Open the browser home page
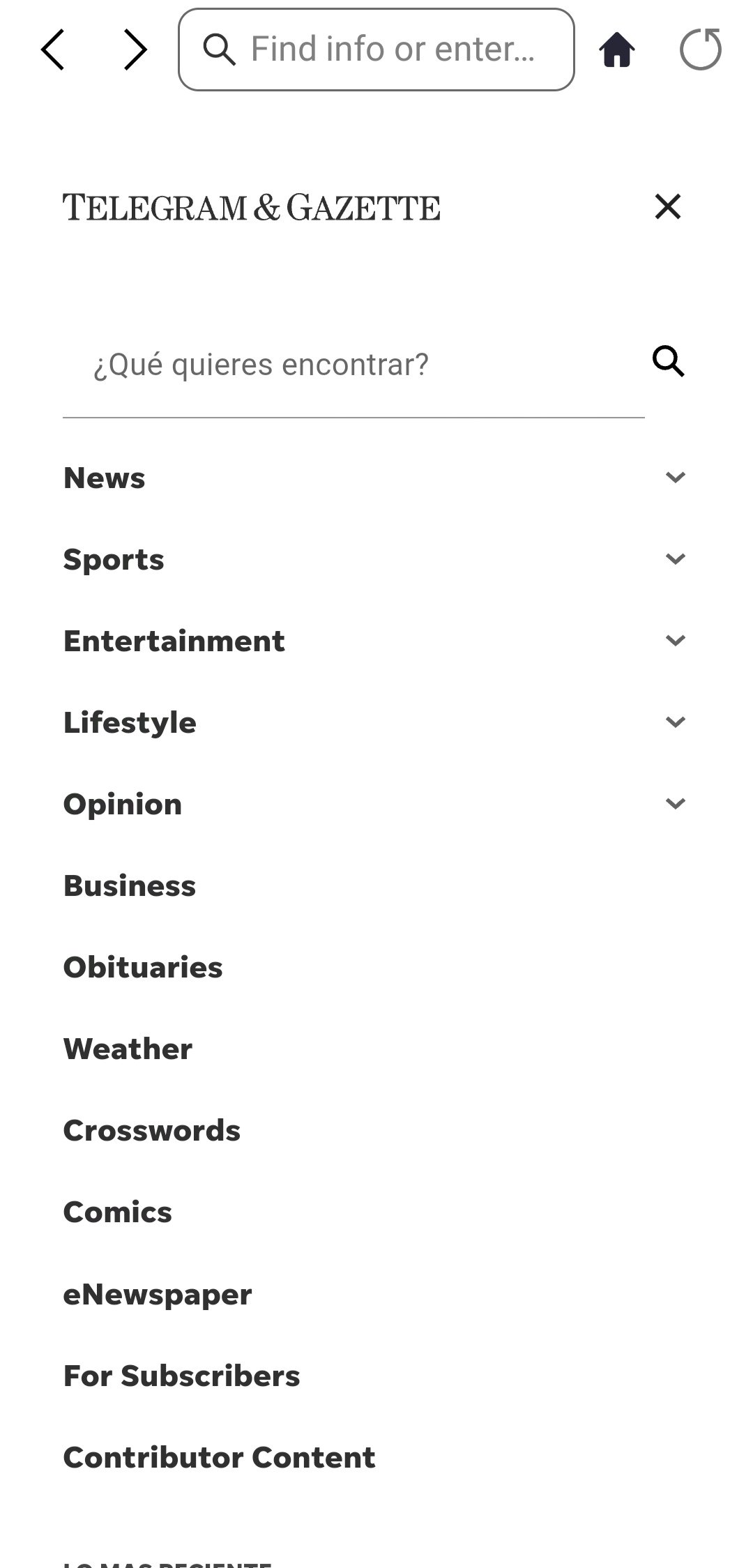 click(x=616, y=50)
